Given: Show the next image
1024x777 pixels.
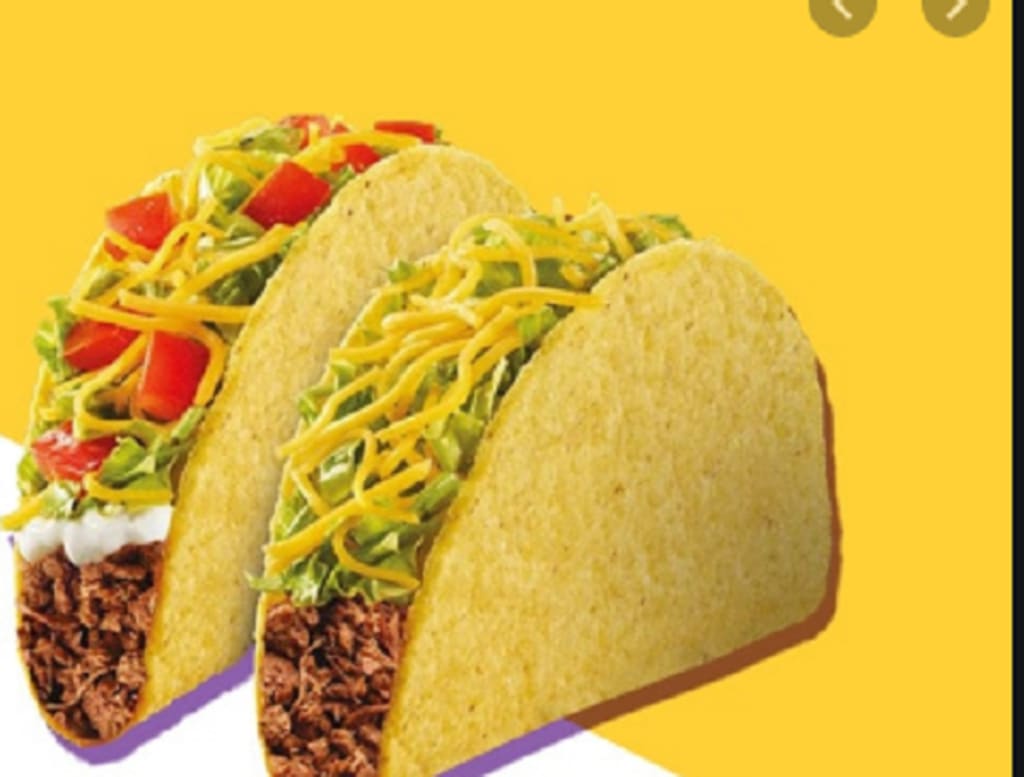Looking at the screenshot, I should (x=955, y=9).
